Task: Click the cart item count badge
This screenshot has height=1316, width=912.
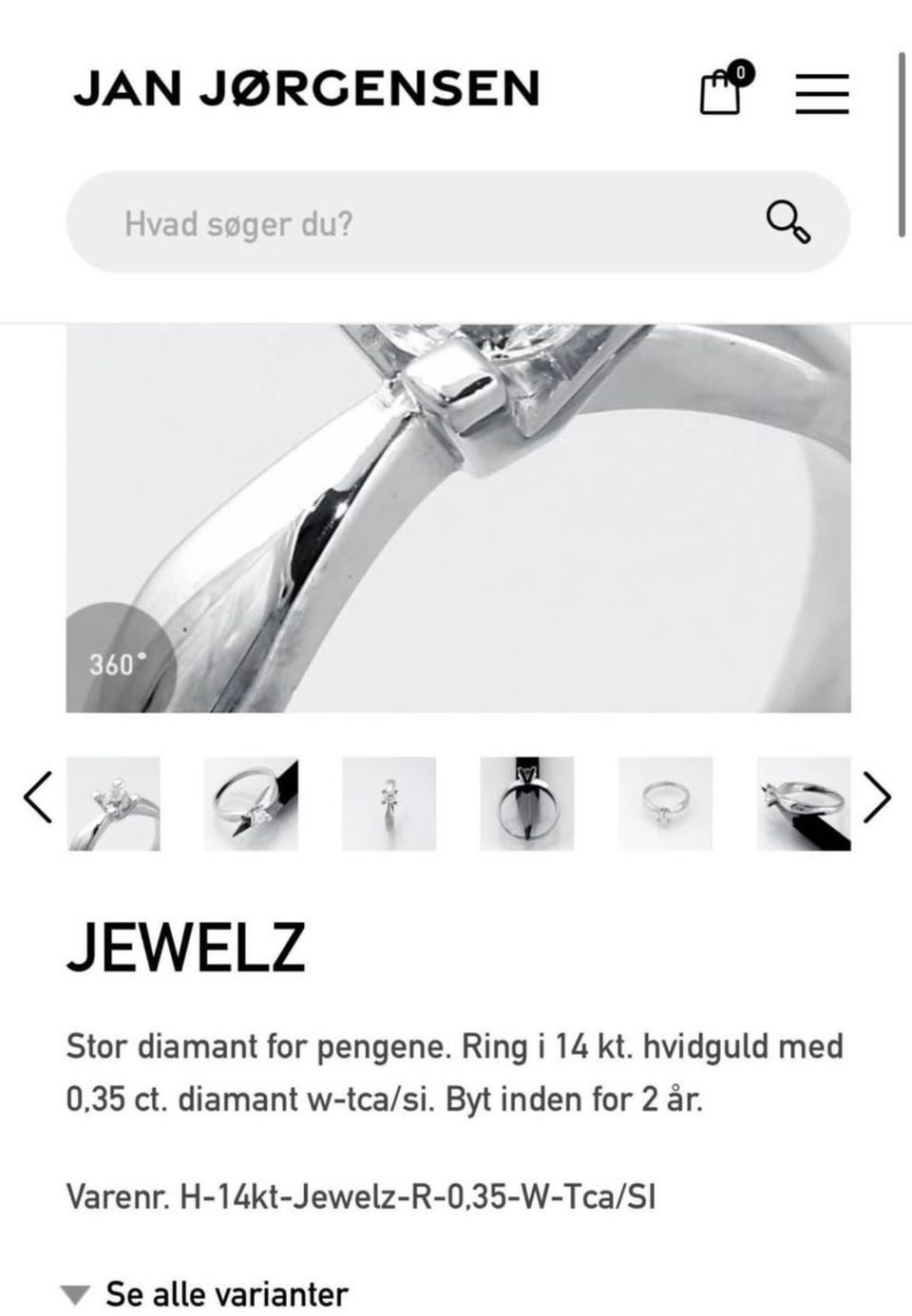Action: tap(741, 70)
